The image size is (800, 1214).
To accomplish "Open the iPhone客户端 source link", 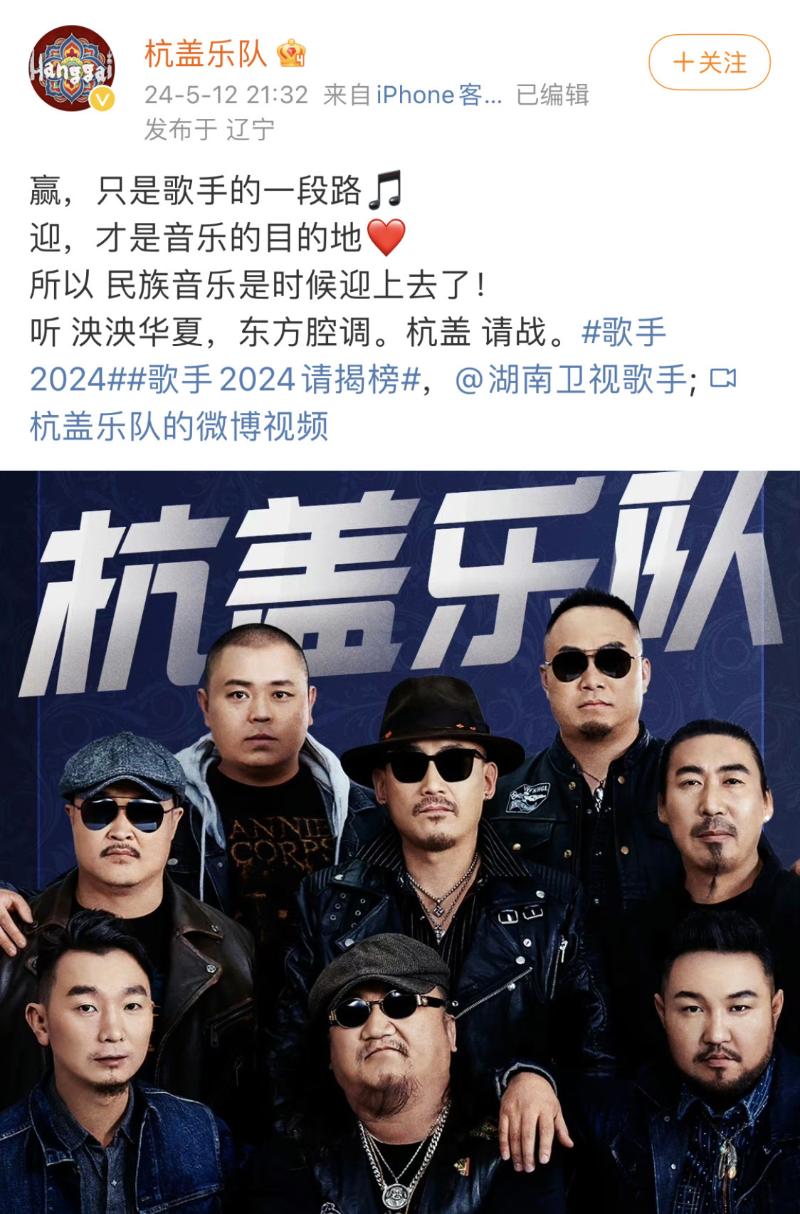I will coord(438,95).
